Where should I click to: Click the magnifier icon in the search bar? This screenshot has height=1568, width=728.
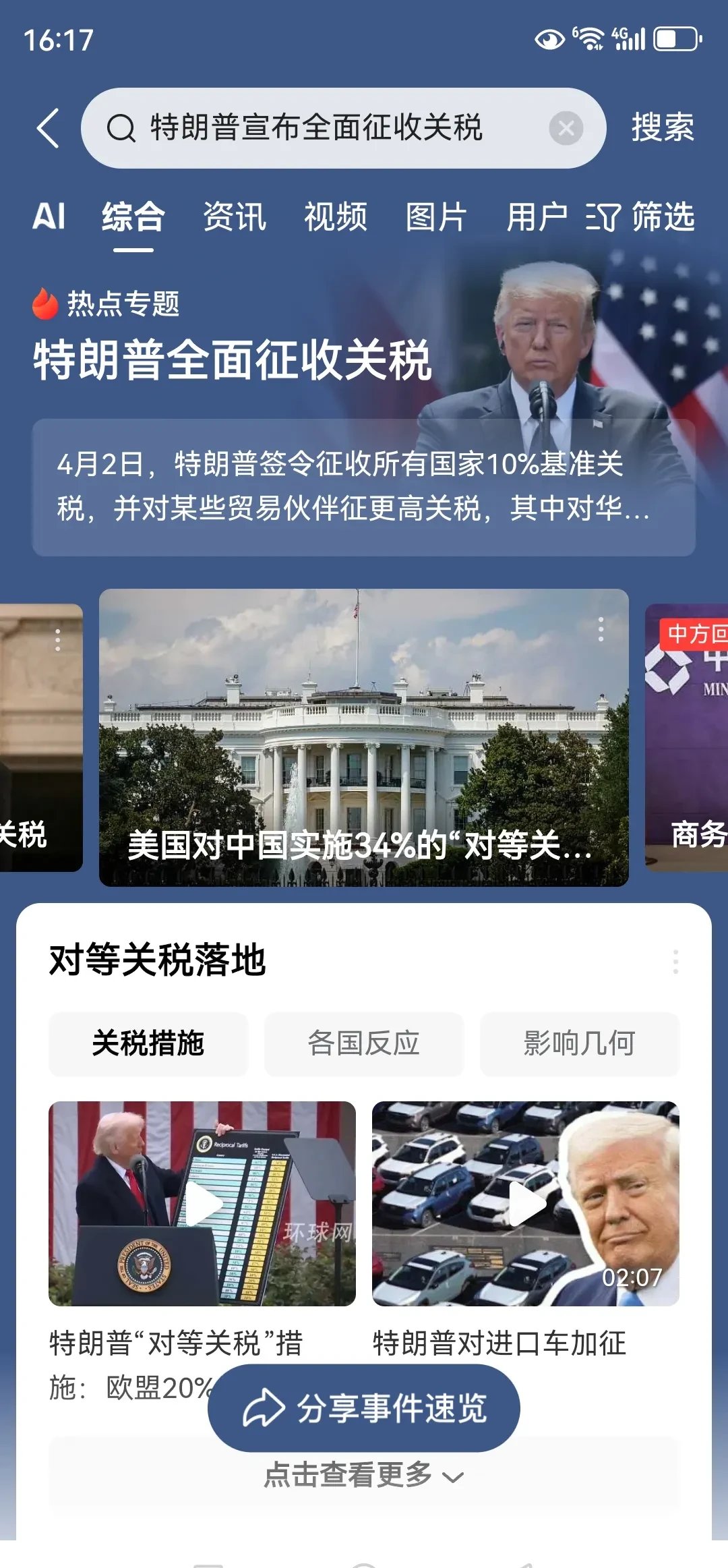point(121,128)
